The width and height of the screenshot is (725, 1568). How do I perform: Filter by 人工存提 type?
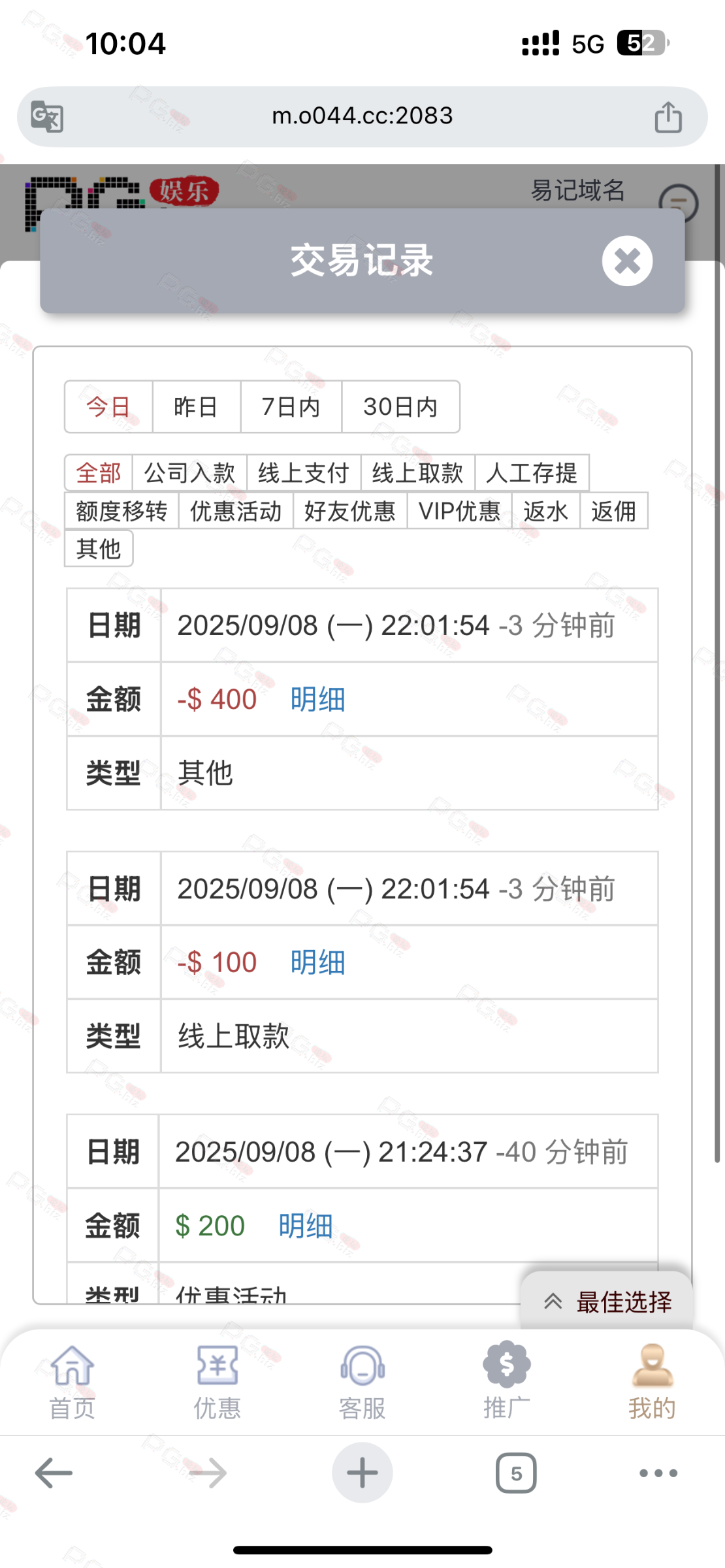pyautogui.click(x=532, y=473)
